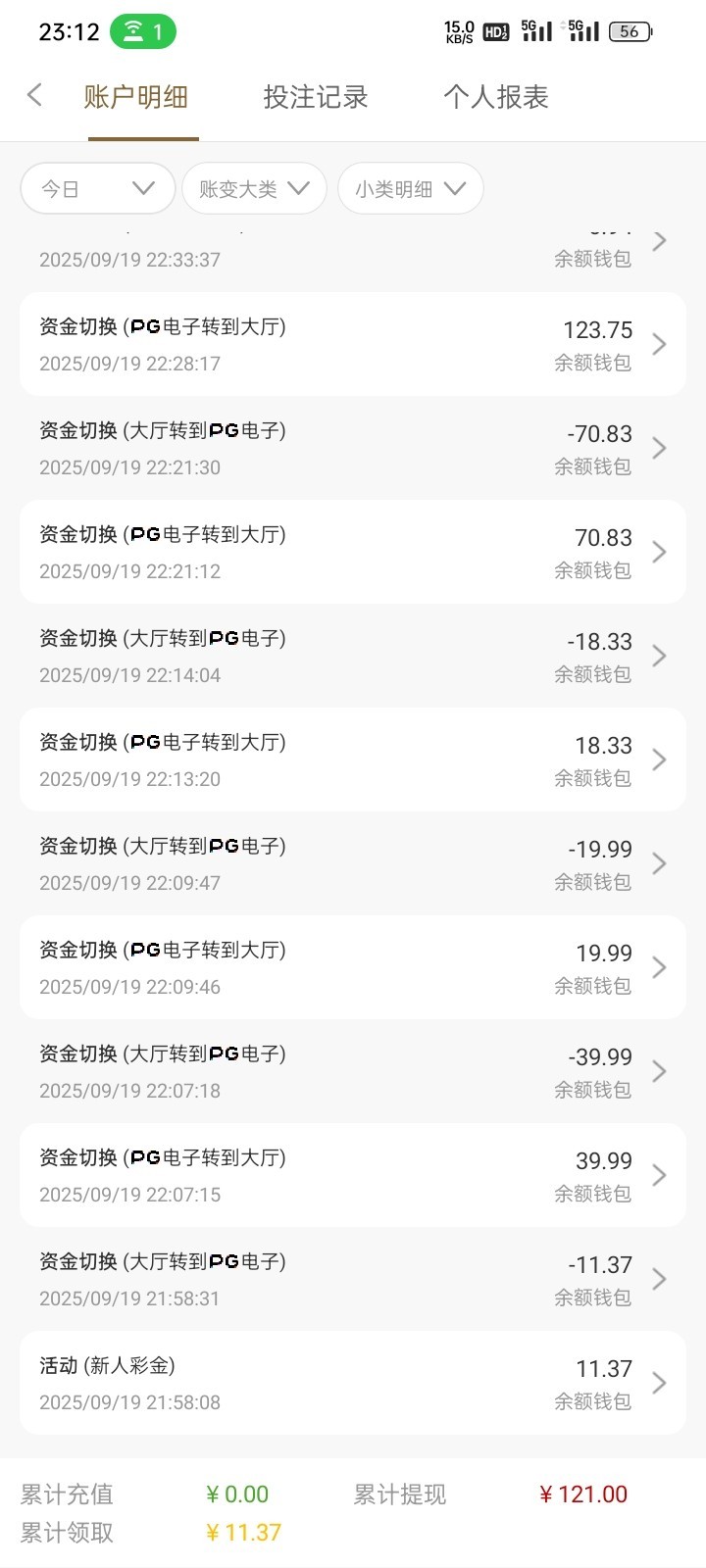Tap the chevron beside the -70.83 entry
This screenshot has width=706, height=1568.
659,448
